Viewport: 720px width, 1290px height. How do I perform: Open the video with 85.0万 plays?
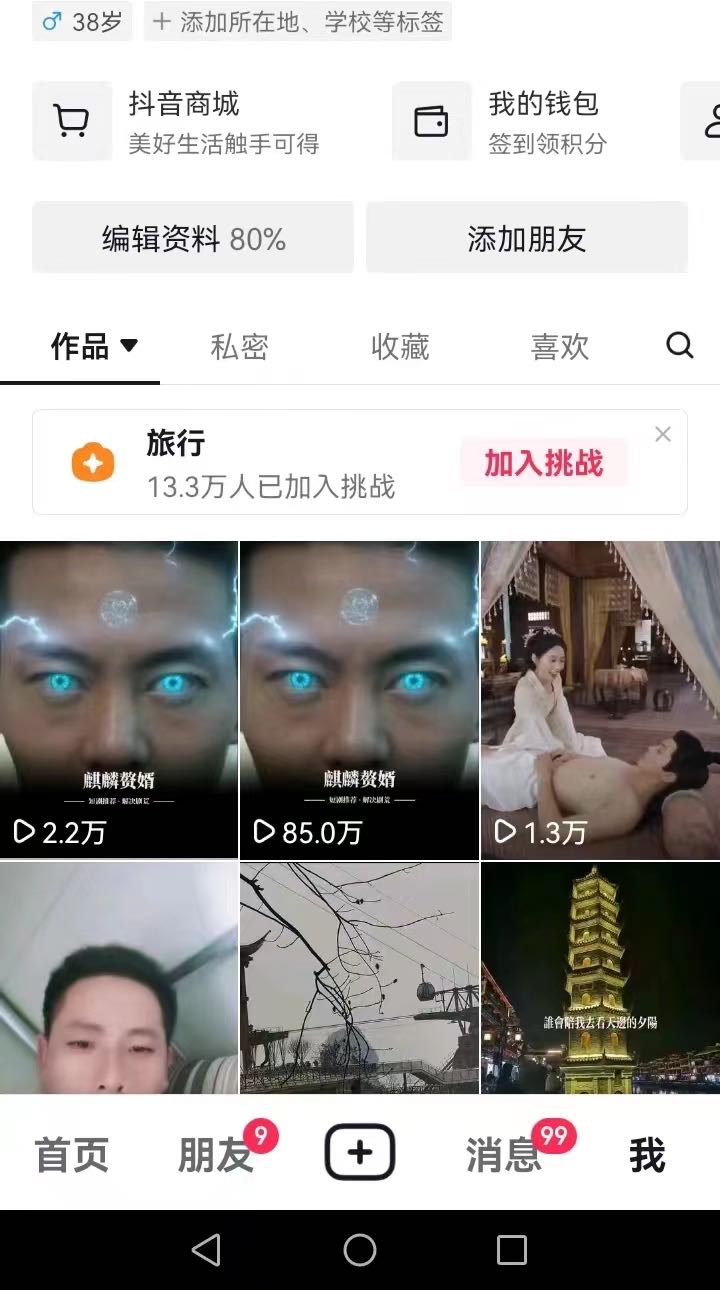[x=359, y=700]
